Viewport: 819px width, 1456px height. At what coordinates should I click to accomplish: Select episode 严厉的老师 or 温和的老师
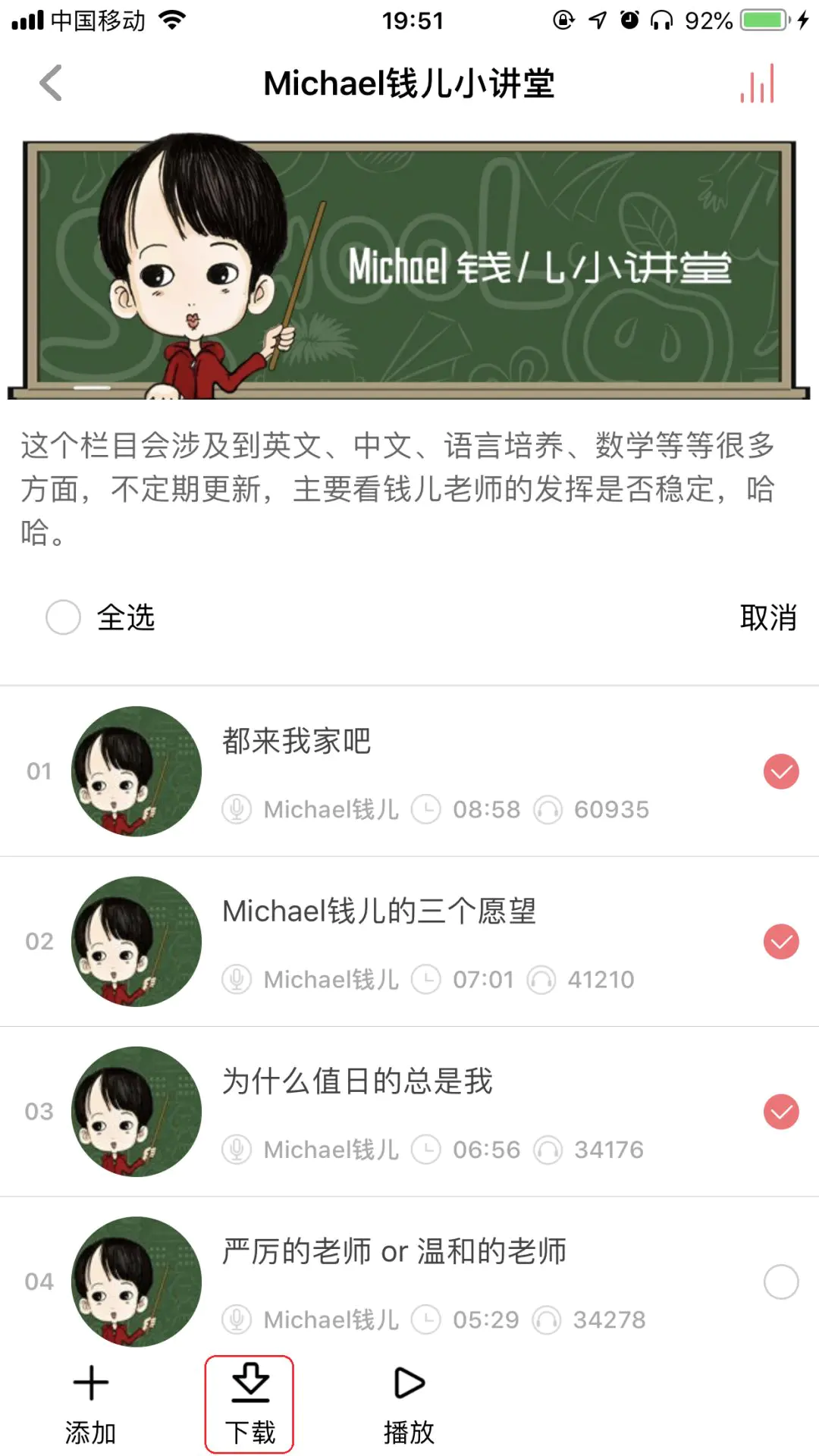(x=780, y=1282)
